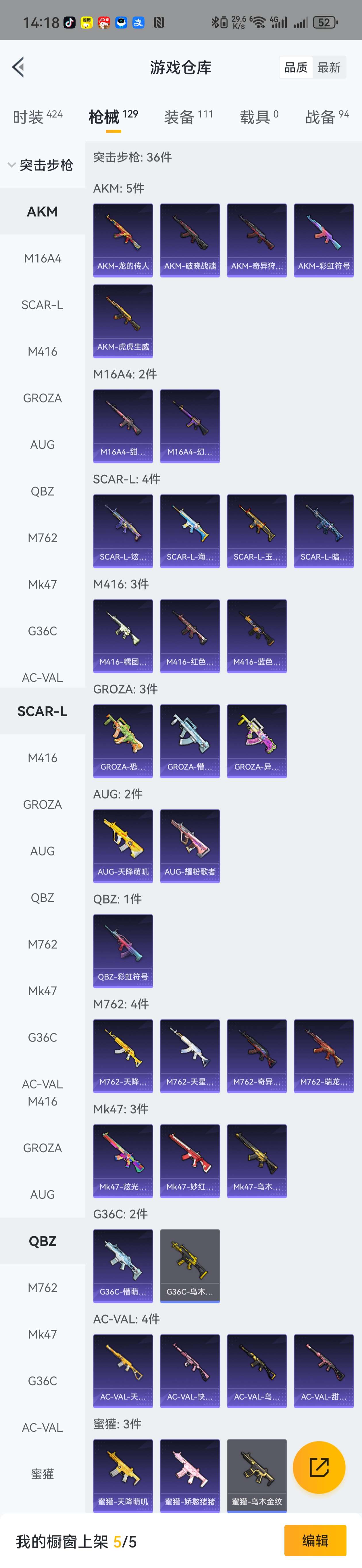
Task: Go back from the game warehouse
Action: click(x=18, y=67)
